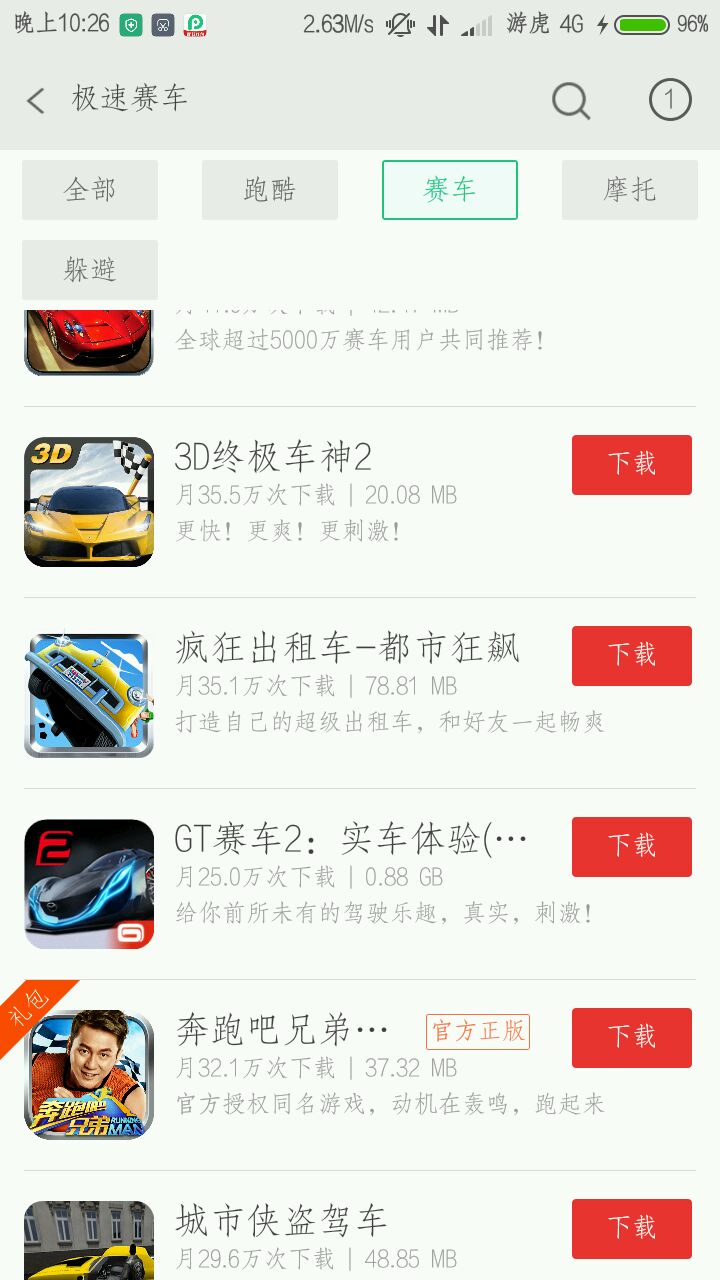The width and height of the screenshot is (720, 1280).
Task: Download GT赛车2：实车体验
Action: tap(632, 847)
